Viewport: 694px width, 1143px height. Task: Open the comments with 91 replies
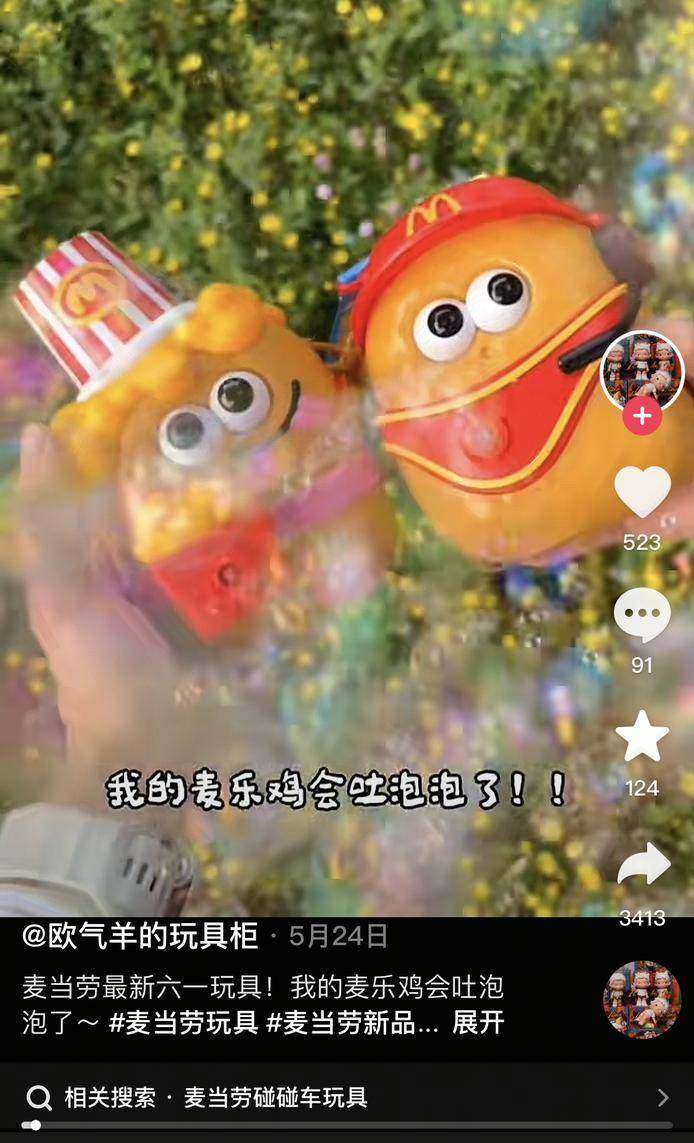[x=641, y=615]
